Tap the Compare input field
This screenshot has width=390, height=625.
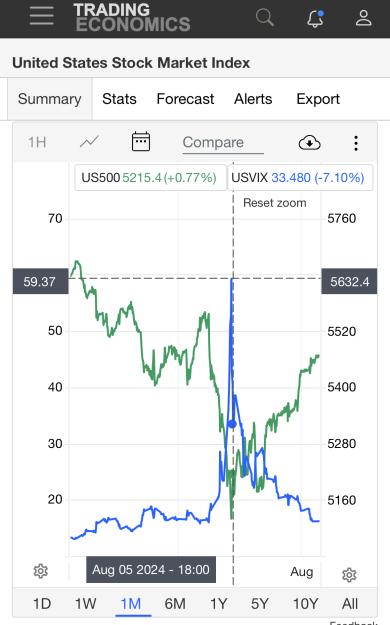click(223, 143)
